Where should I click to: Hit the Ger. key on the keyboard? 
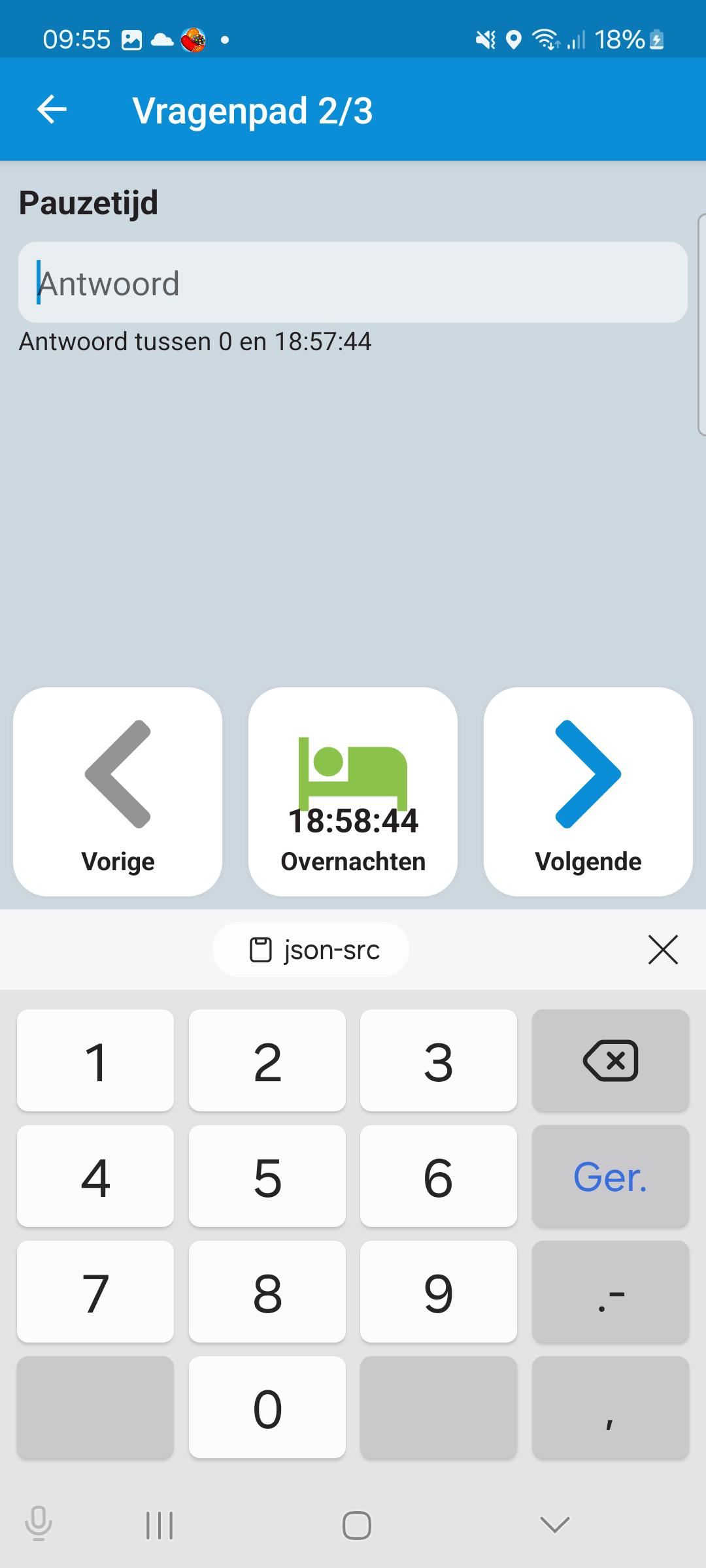(610, 1176)
